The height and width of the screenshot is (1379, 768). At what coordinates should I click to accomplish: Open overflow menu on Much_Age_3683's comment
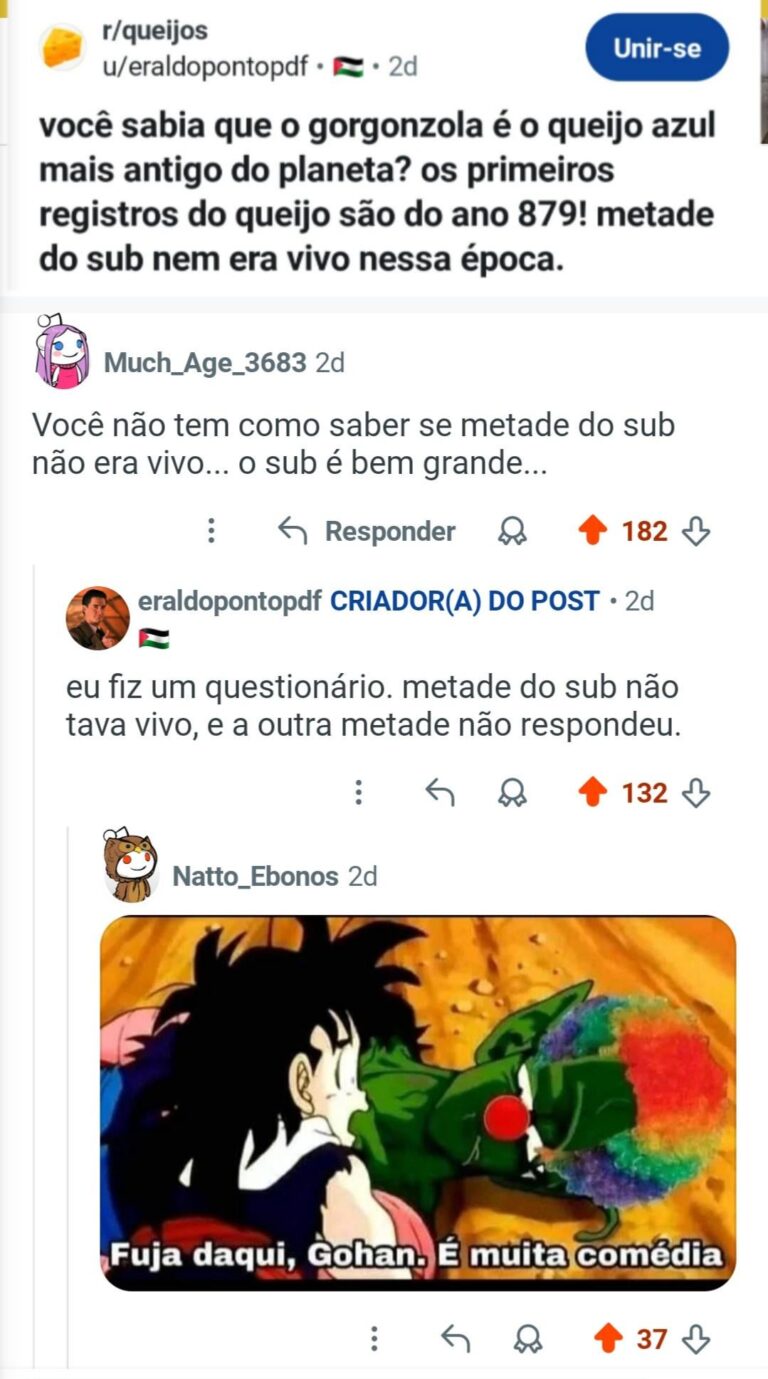point(211,531)
